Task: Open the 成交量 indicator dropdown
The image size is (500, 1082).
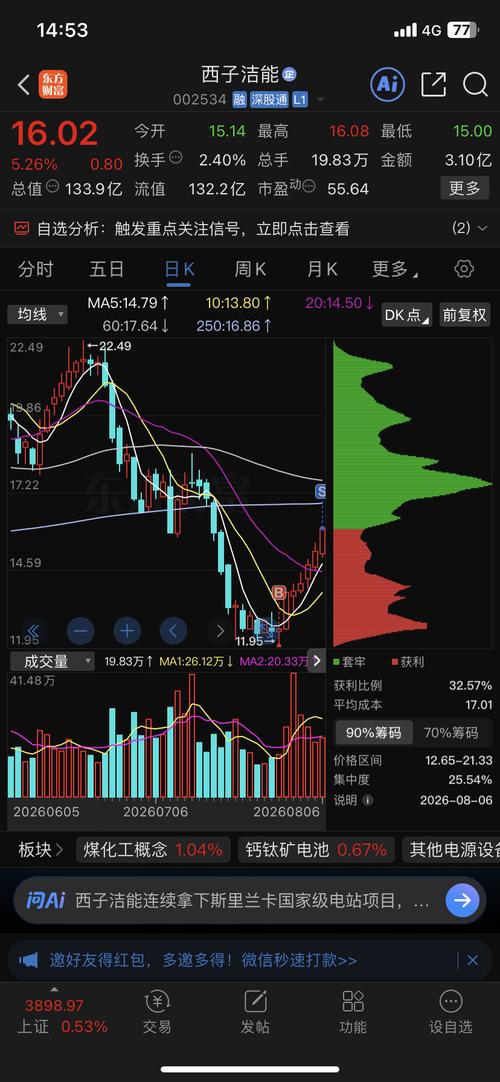Action: [x=51, y=661]
